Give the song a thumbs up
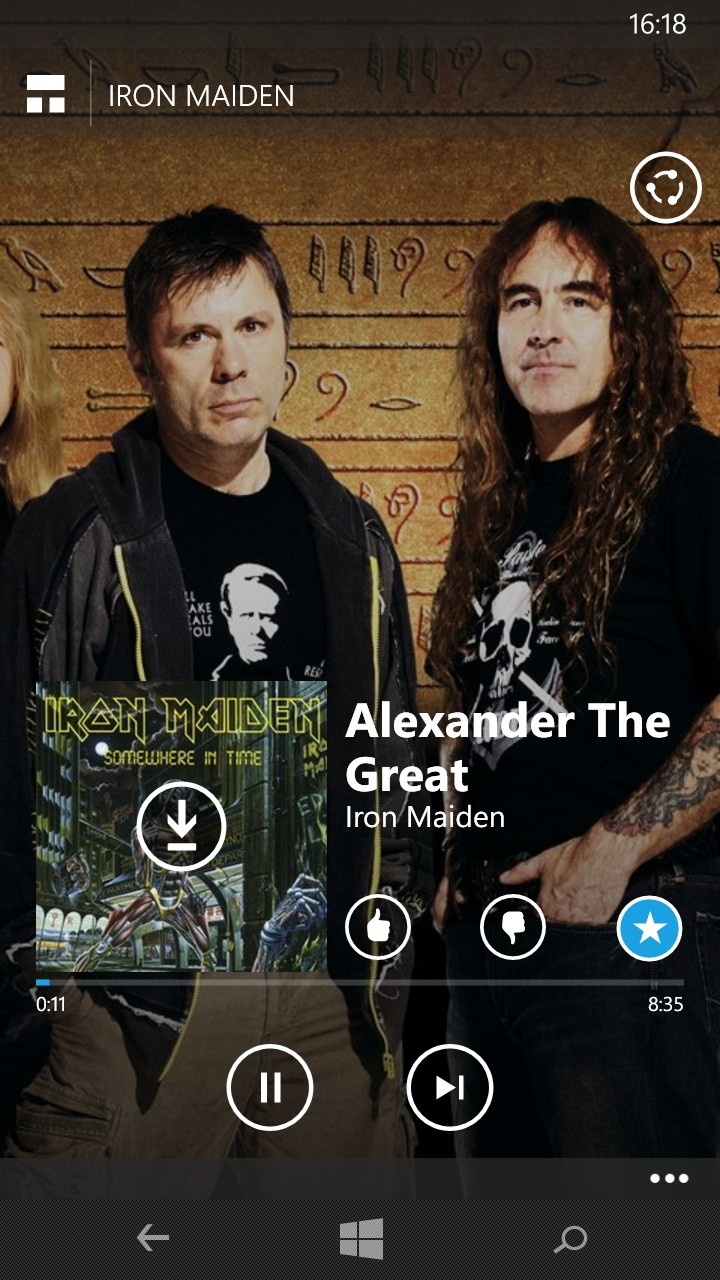 point(378,927)
